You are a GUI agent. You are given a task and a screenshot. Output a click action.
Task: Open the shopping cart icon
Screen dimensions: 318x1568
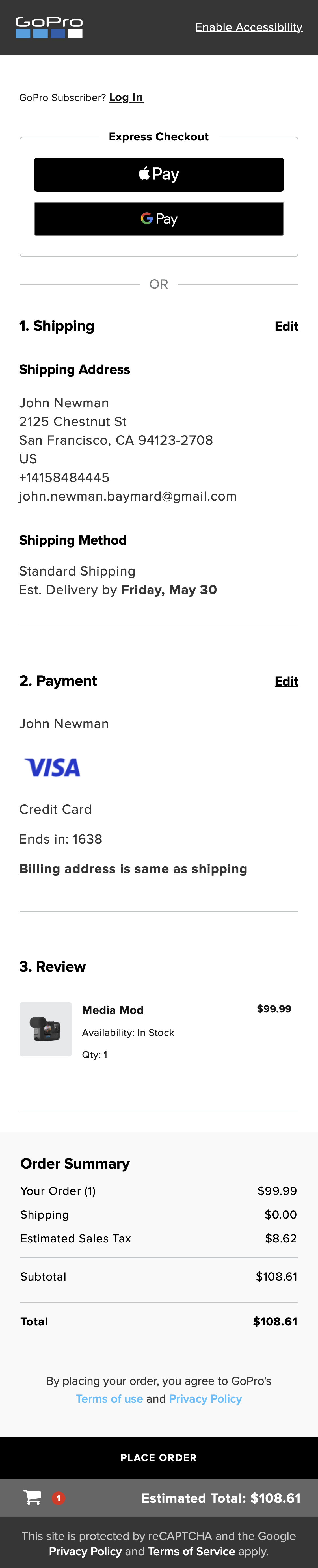pos(32,1498)
